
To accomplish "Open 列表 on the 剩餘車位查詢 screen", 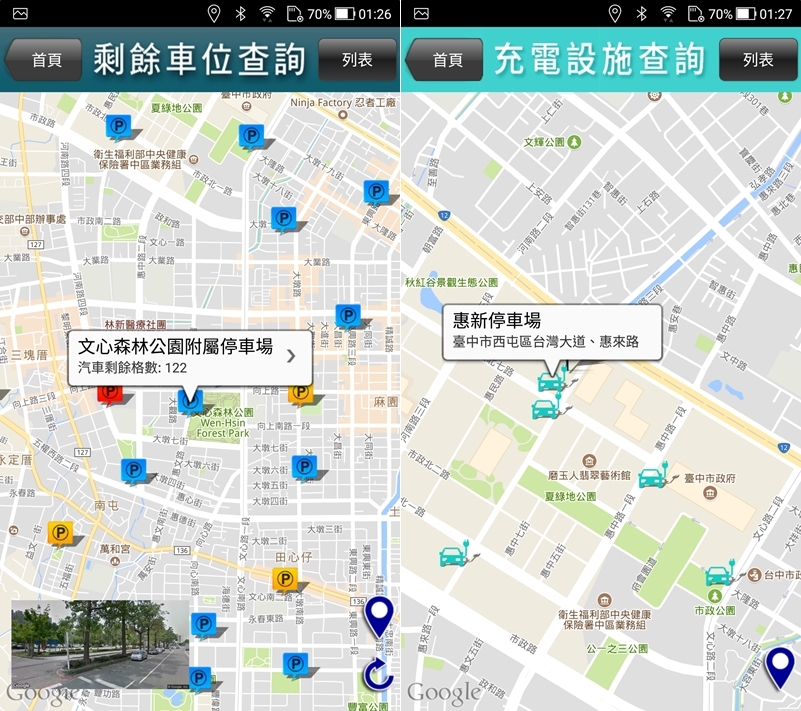I will click(x=357, y=60).
